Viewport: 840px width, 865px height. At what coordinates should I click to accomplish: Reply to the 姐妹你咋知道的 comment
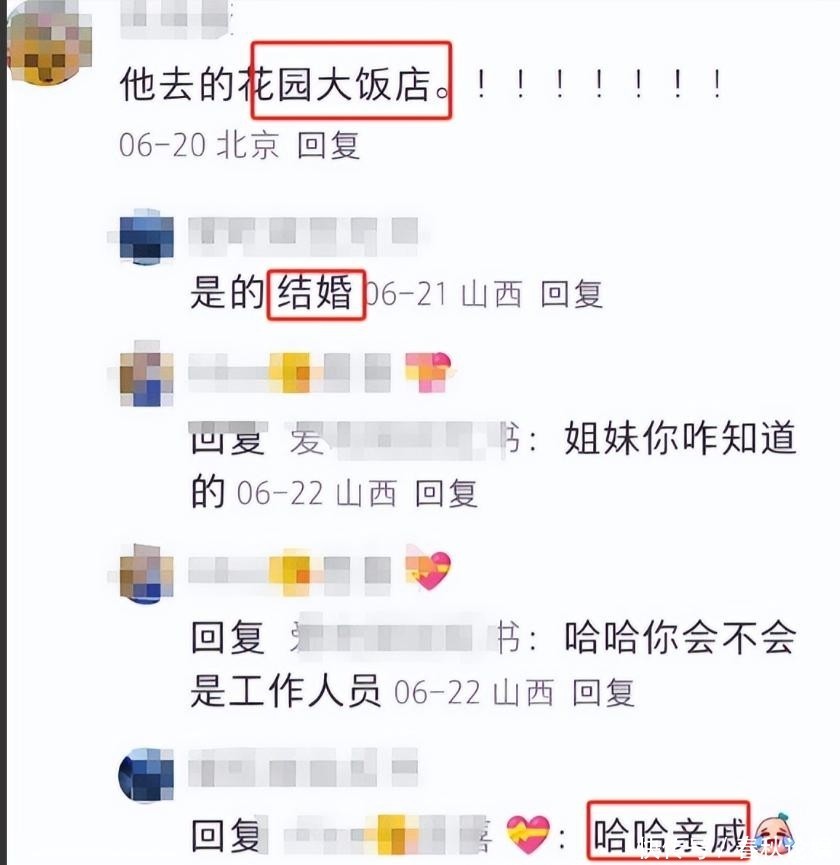click(x=446, y=493)
